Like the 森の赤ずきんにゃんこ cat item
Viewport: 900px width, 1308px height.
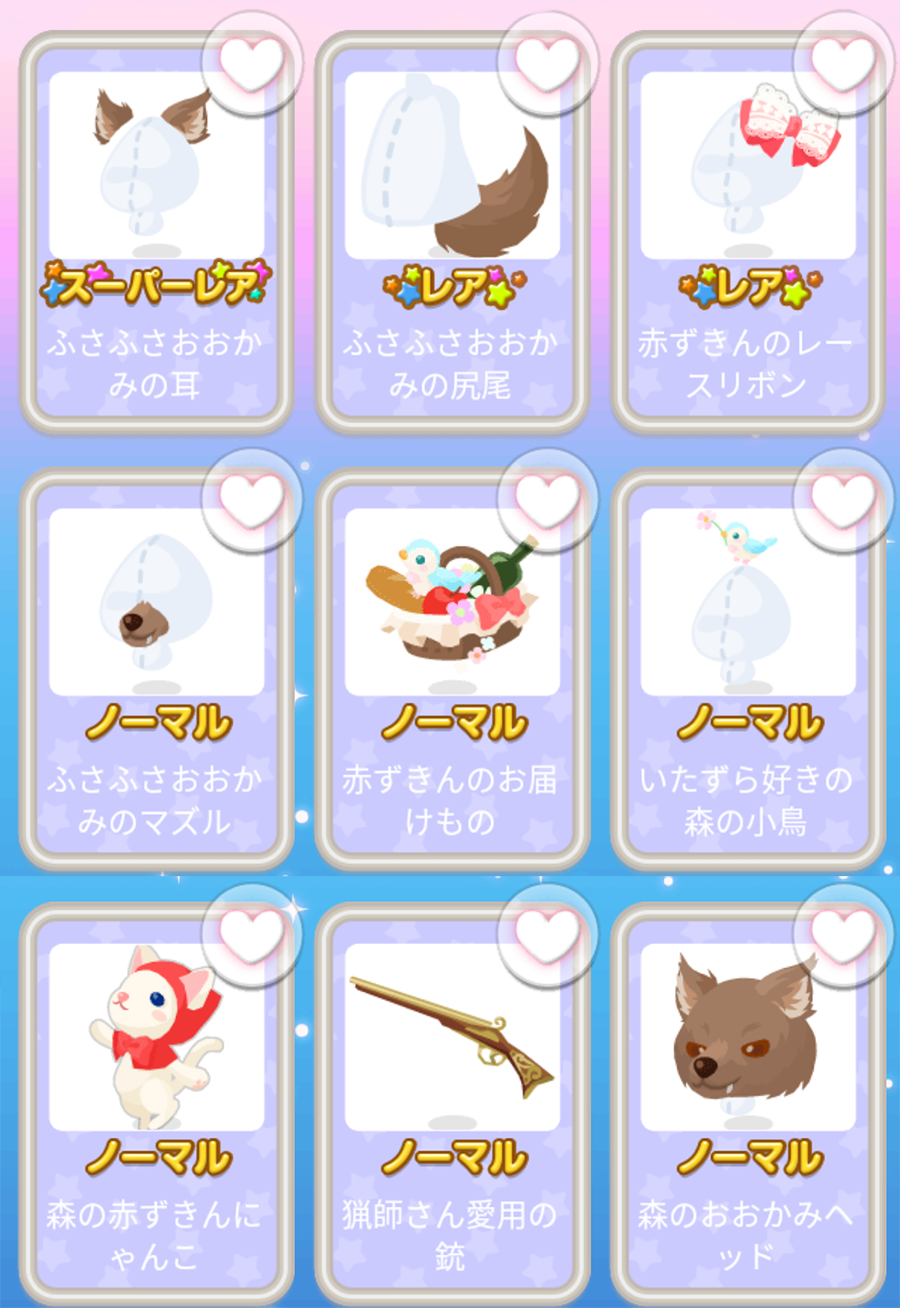click(x=251, y=935)
